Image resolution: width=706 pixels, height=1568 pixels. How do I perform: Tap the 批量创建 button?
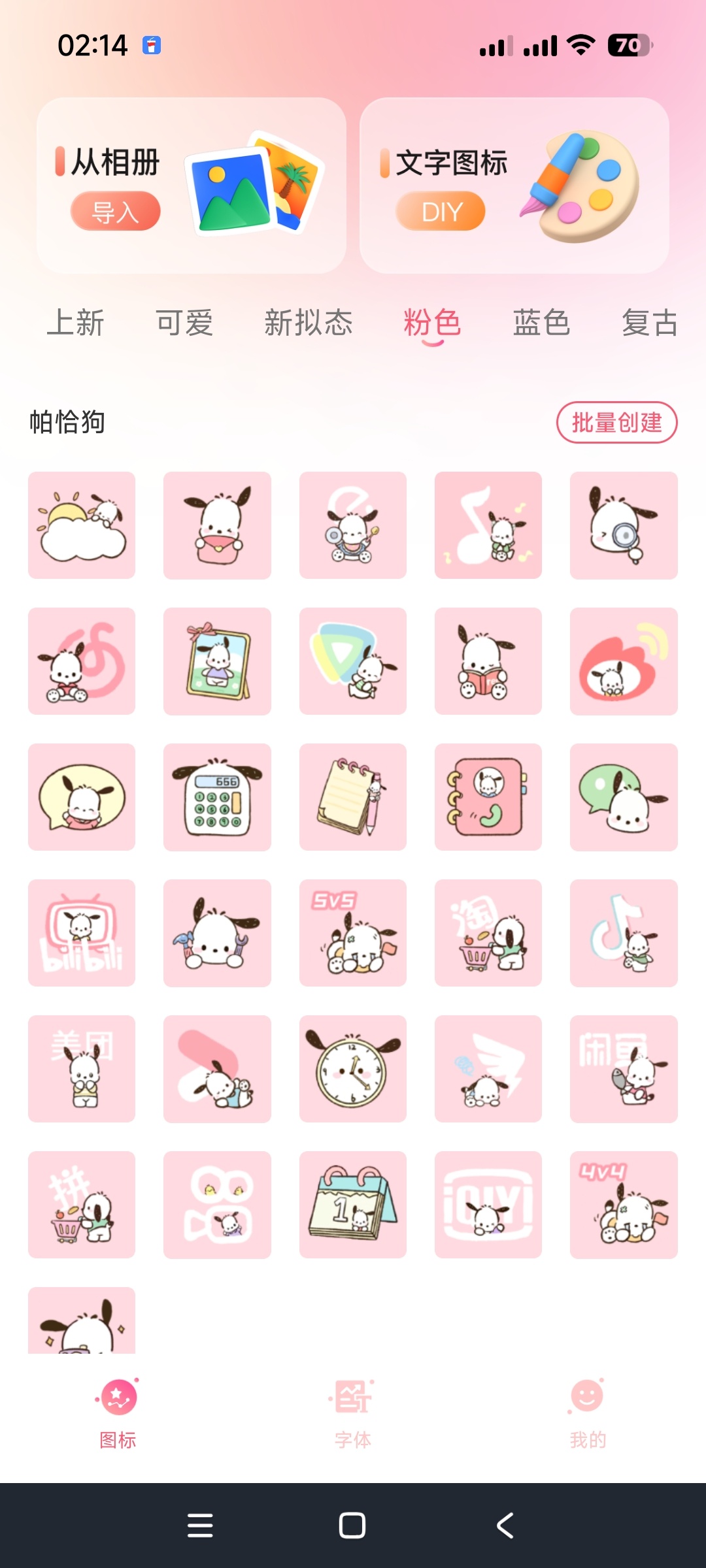[x=616, y=423]
